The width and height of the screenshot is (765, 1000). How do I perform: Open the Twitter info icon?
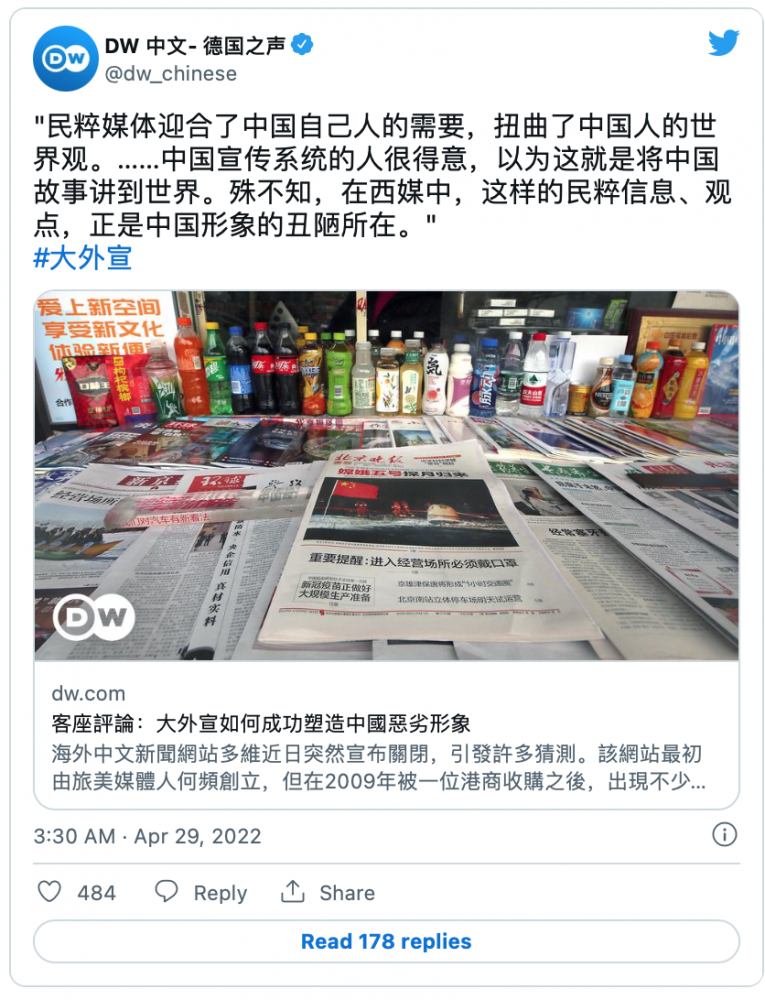724,835
